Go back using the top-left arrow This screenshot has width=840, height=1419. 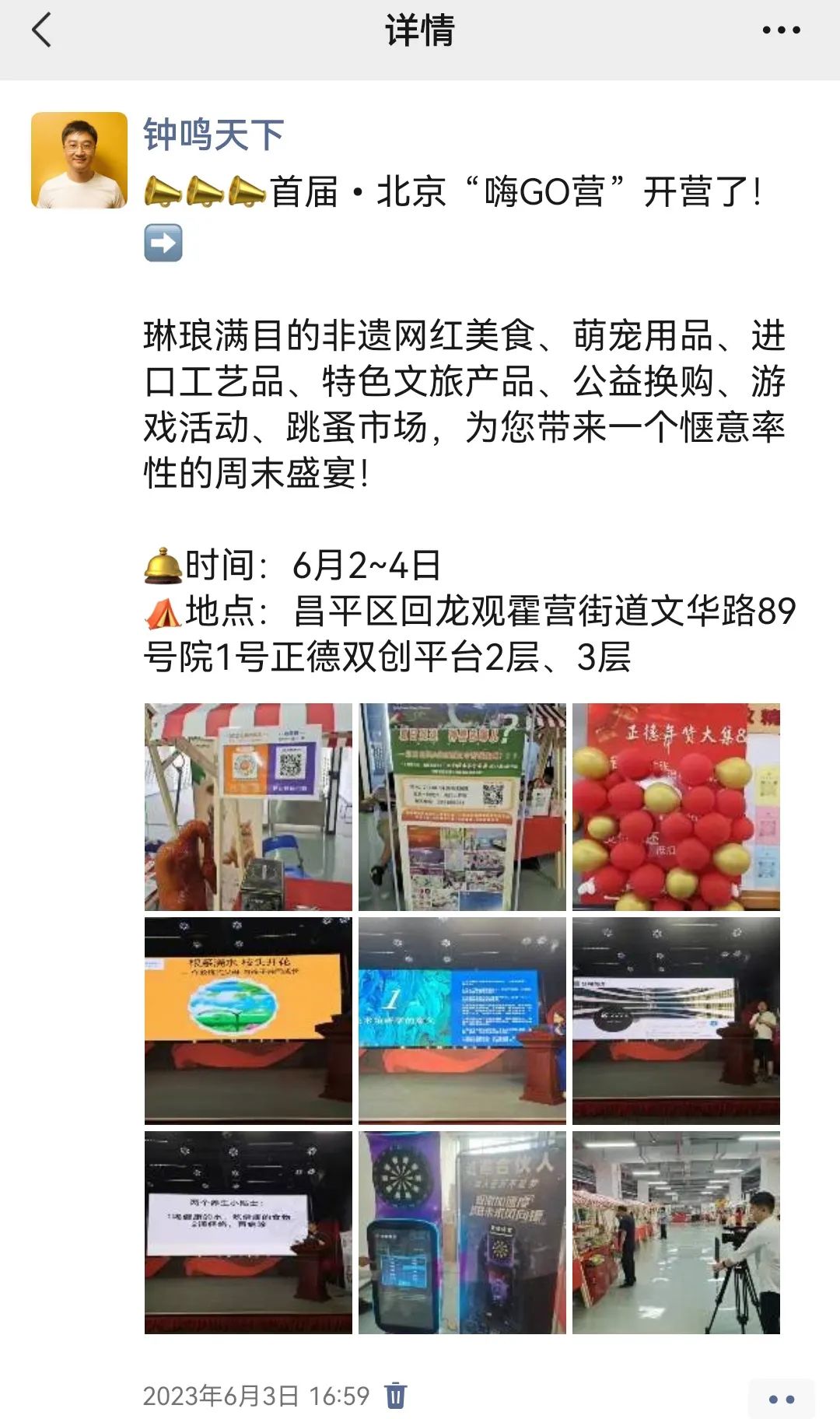tap(41, 30)
